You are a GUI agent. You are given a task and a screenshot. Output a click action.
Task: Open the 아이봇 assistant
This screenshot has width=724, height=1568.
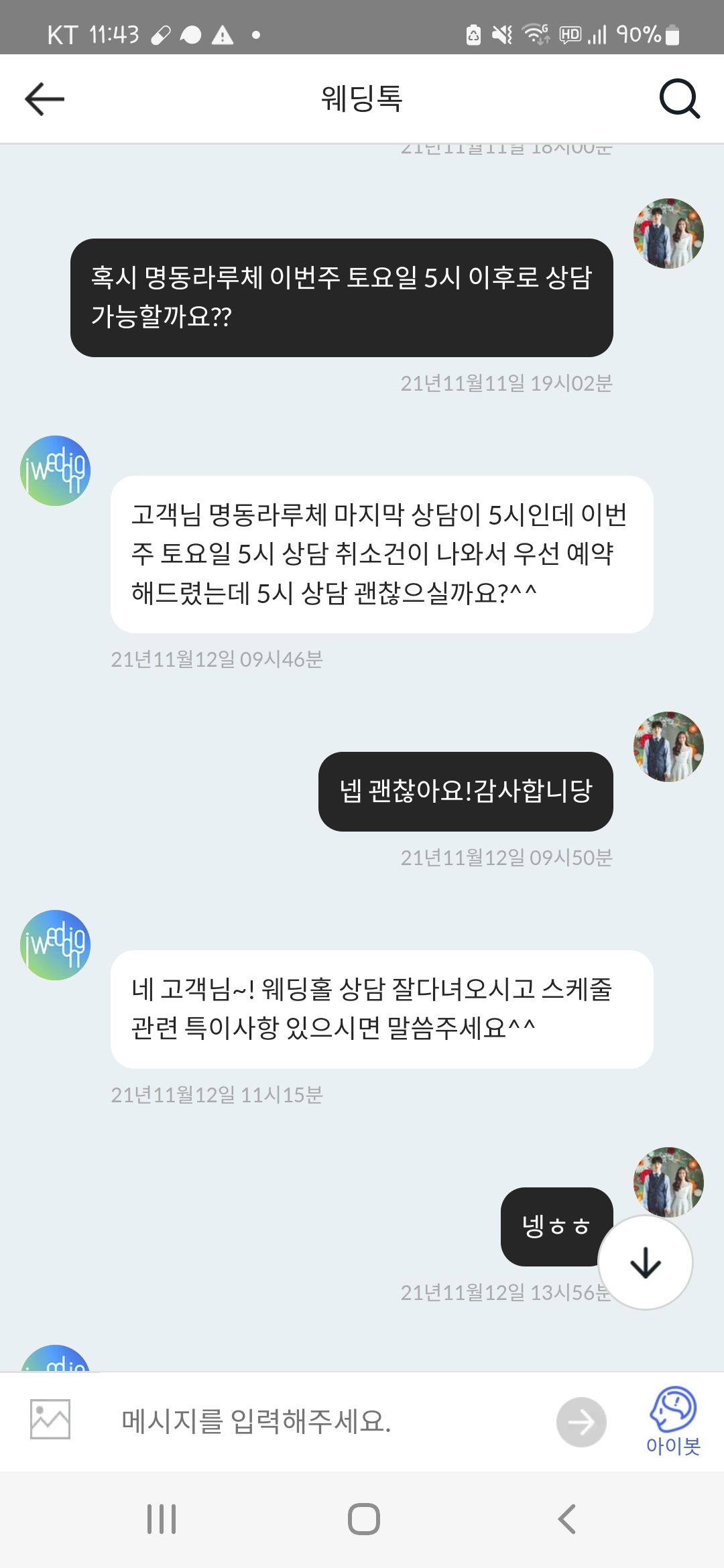pos(673,1421)
